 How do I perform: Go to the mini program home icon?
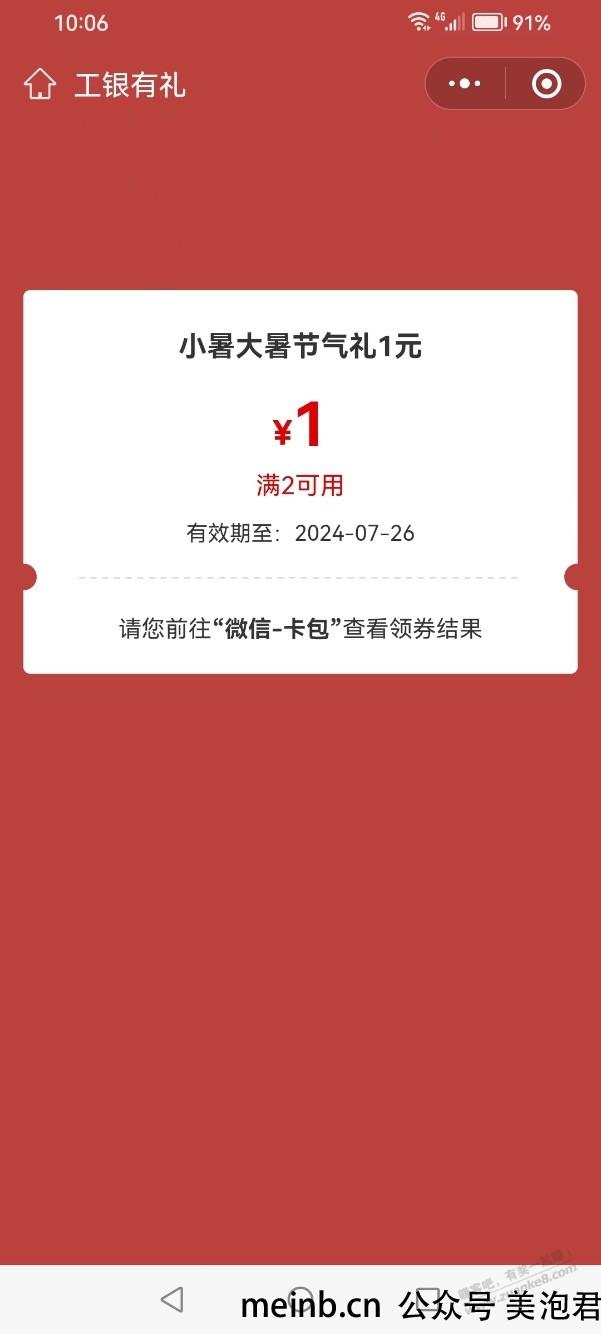click(40, 84)
